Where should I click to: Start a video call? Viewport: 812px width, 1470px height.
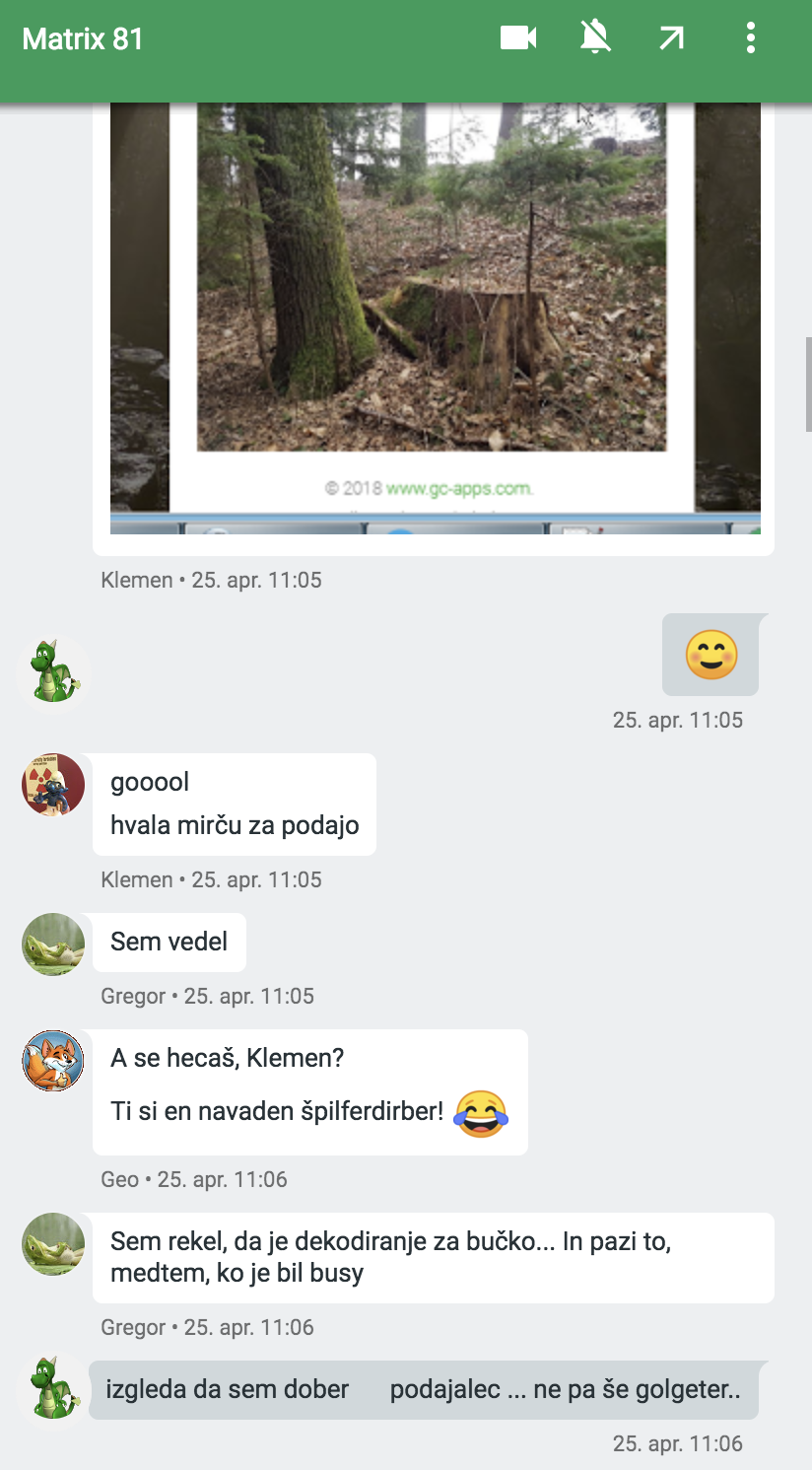518,38
